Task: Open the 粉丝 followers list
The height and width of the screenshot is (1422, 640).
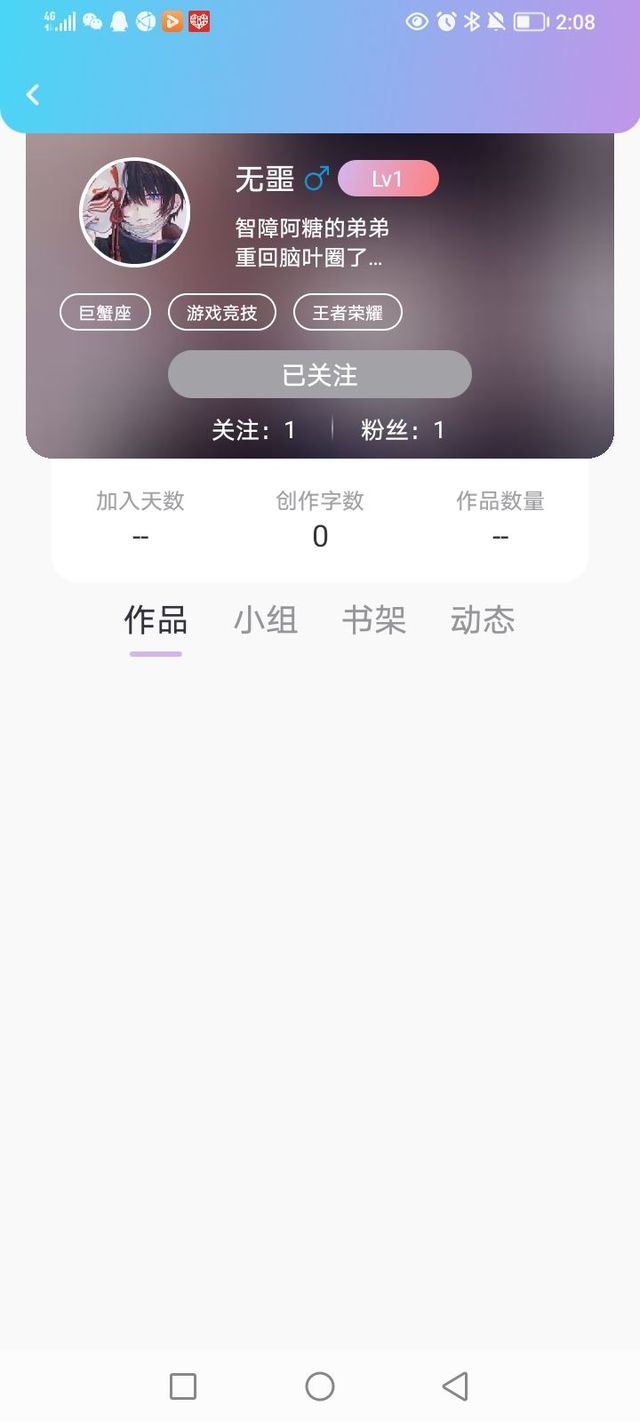Action: tap(403, 431)
